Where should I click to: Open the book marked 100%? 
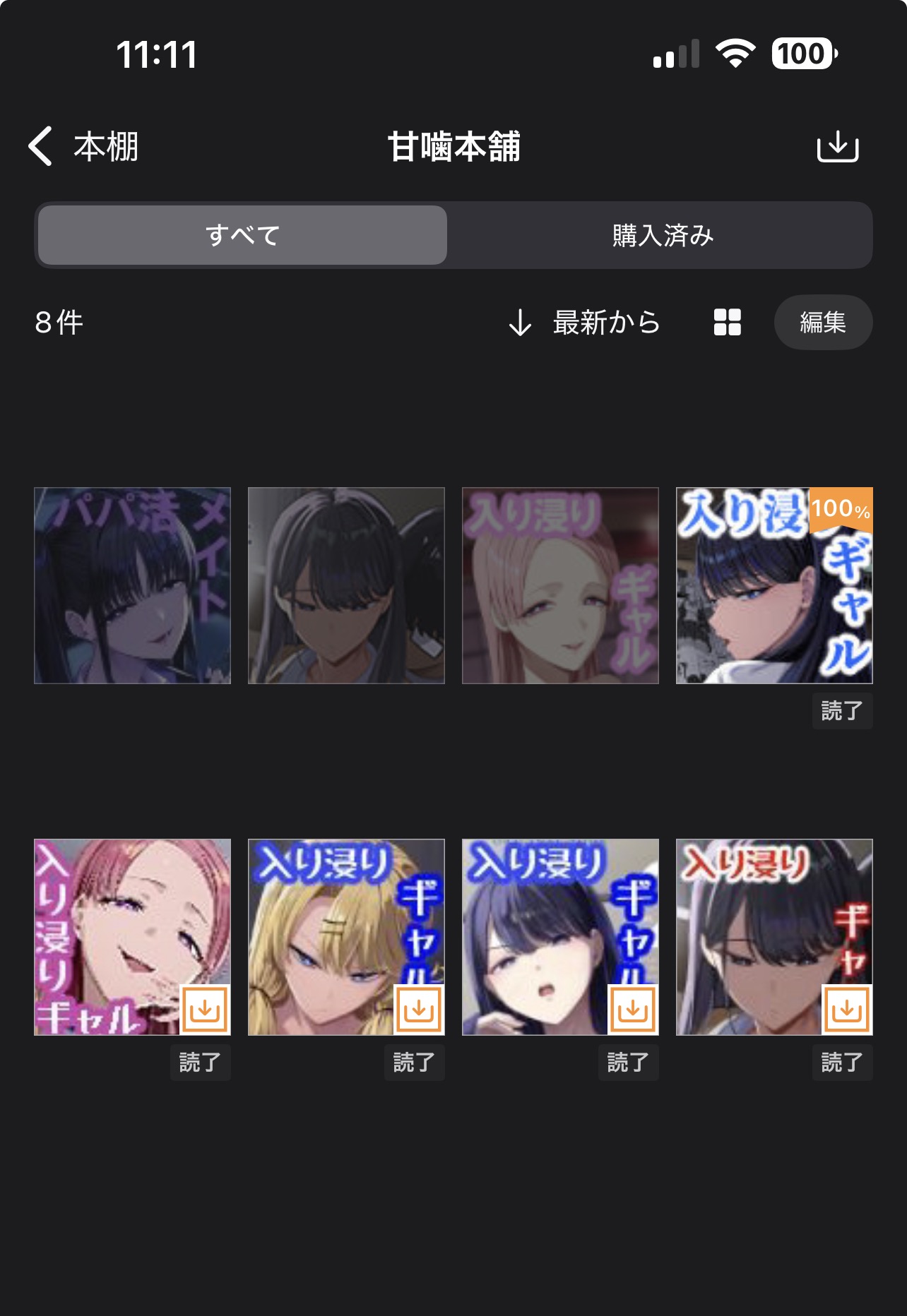coord(773,585)
